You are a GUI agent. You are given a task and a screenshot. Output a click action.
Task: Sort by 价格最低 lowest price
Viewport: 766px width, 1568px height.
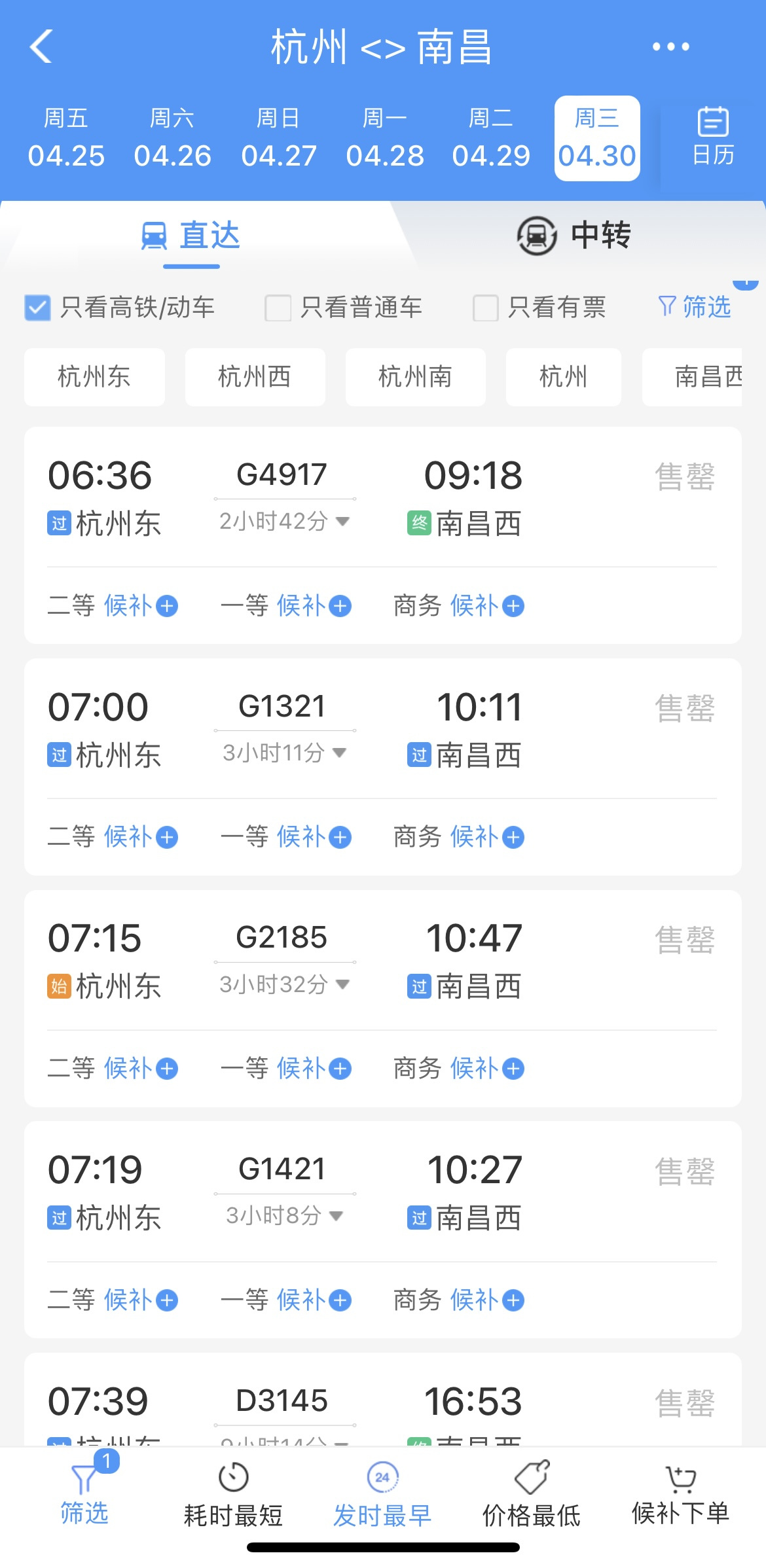(531, 1495)
